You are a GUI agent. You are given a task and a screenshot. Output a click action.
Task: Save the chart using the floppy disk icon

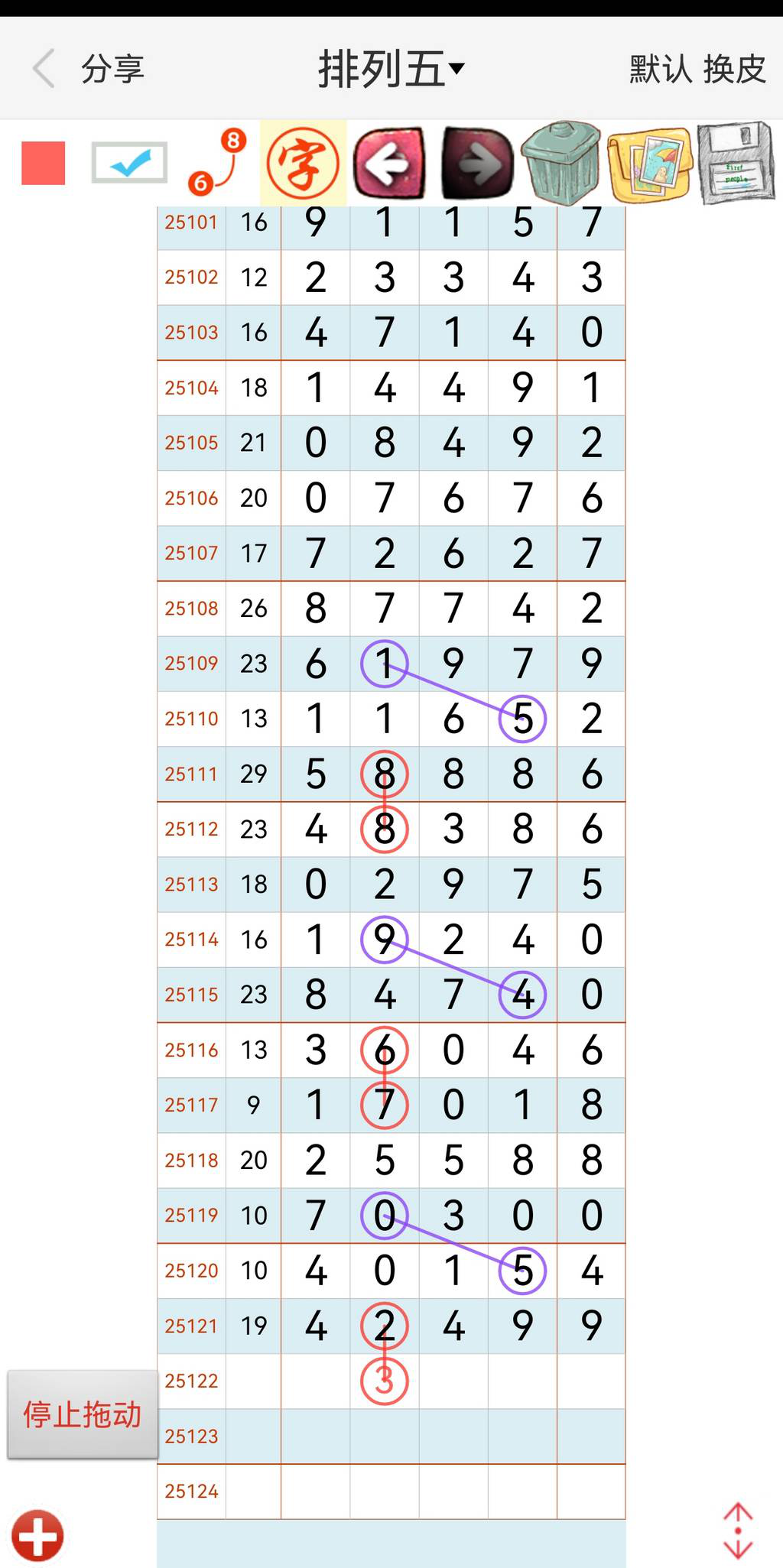point(736,163)
